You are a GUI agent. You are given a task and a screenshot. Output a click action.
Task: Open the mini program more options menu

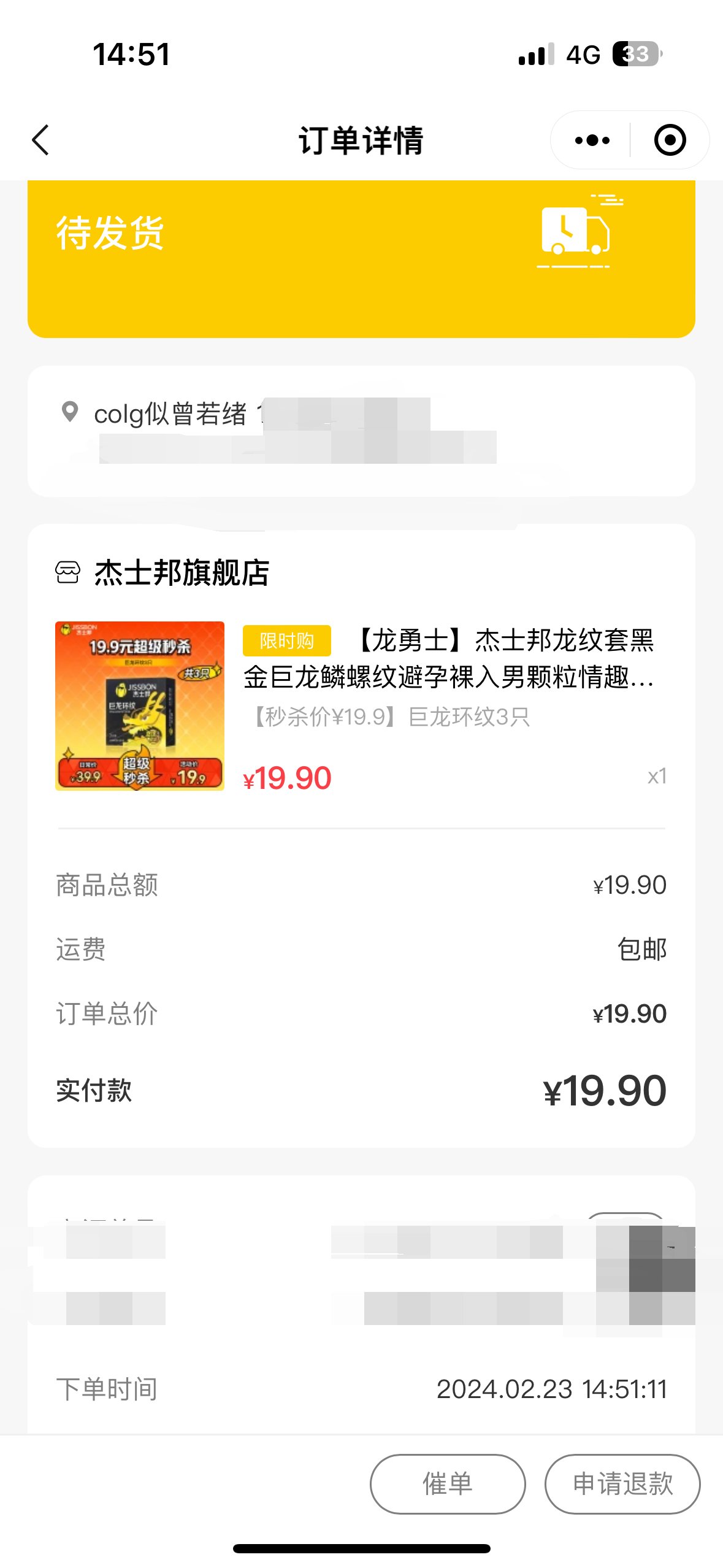[592, 140]
